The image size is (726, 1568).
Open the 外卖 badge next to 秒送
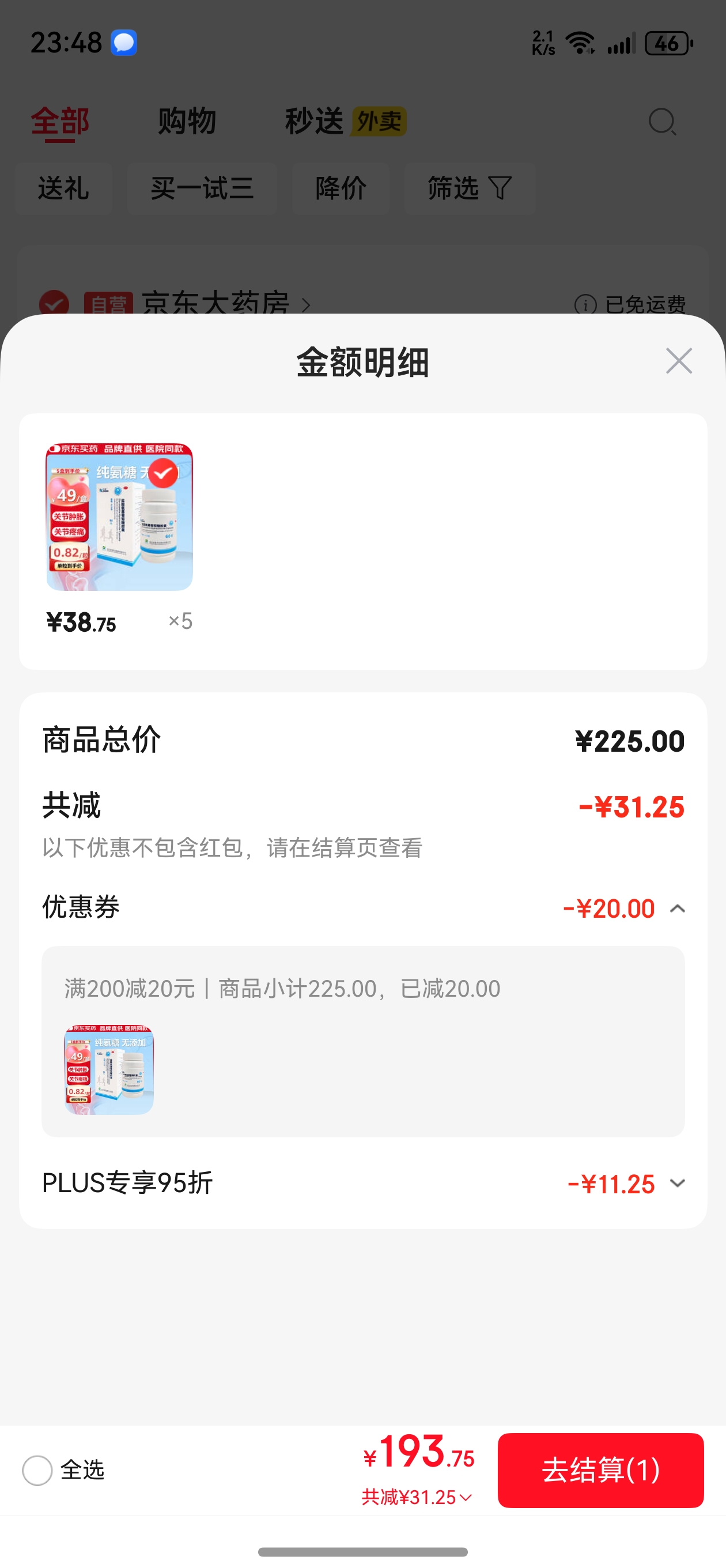coord(379,120)
